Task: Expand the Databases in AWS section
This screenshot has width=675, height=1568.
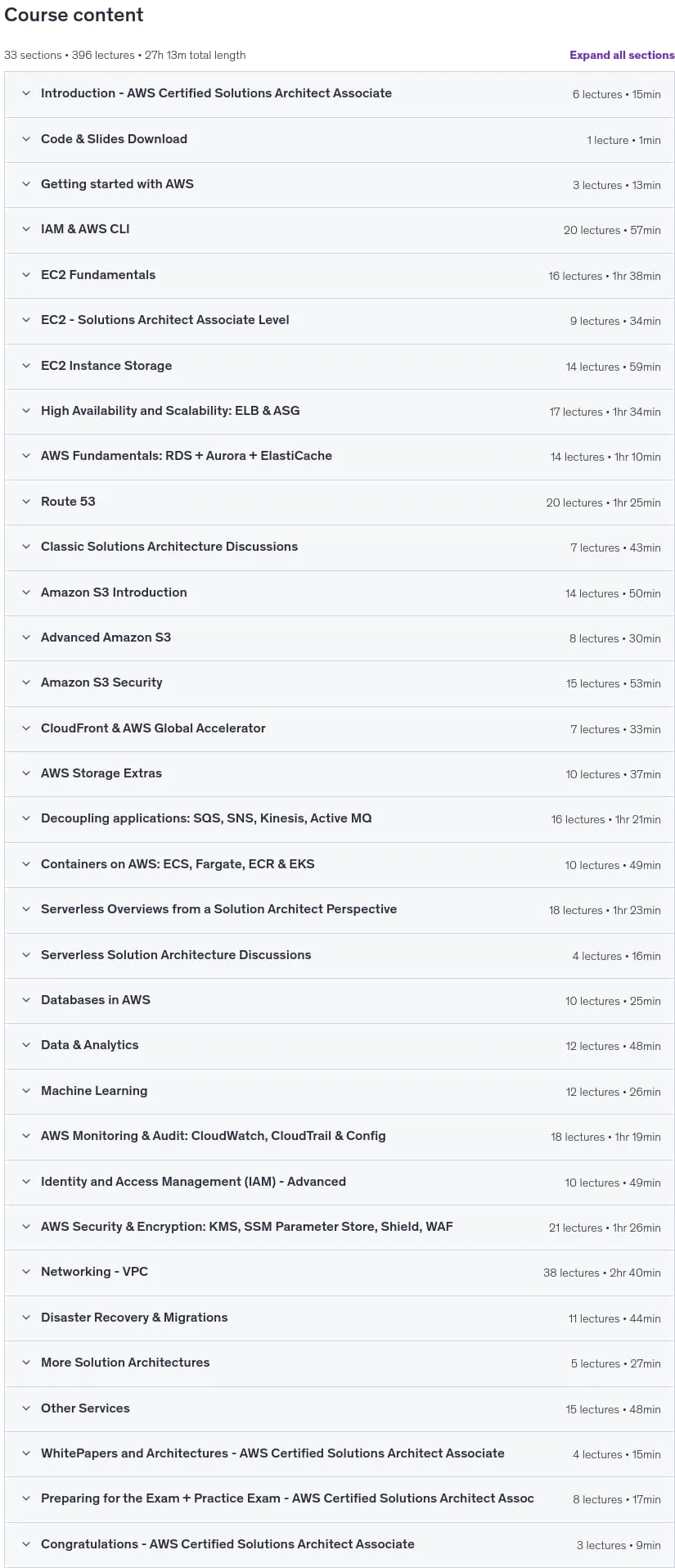Action: click(340, 1001)
